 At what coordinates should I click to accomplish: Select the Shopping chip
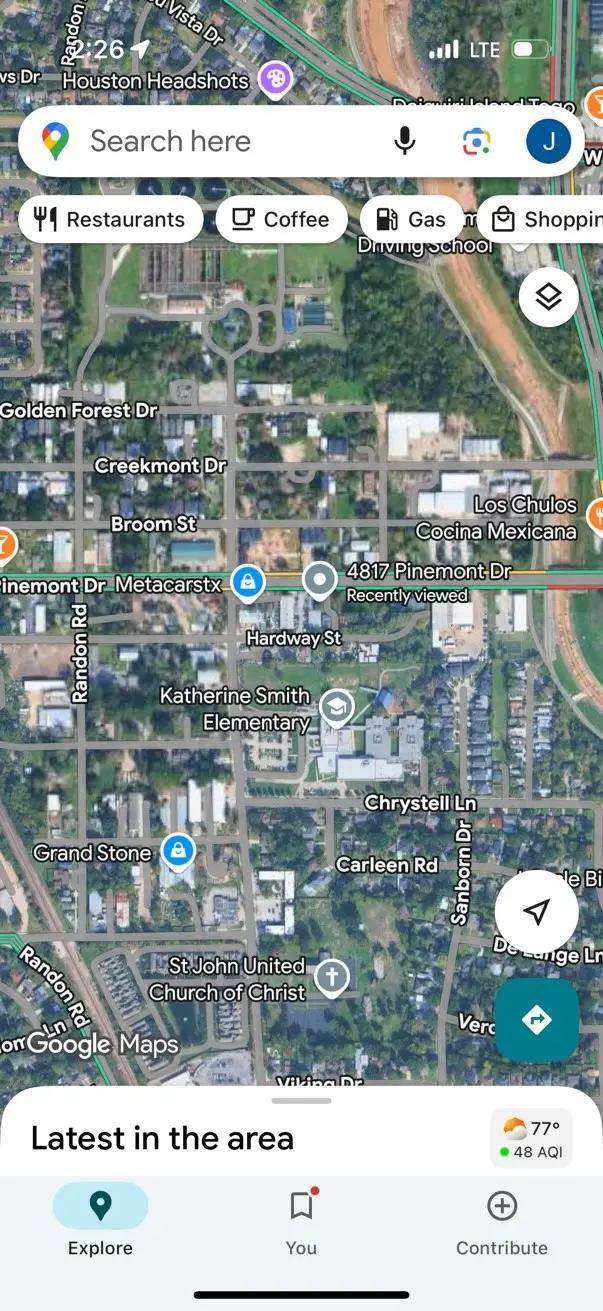[x=545, y=220]
